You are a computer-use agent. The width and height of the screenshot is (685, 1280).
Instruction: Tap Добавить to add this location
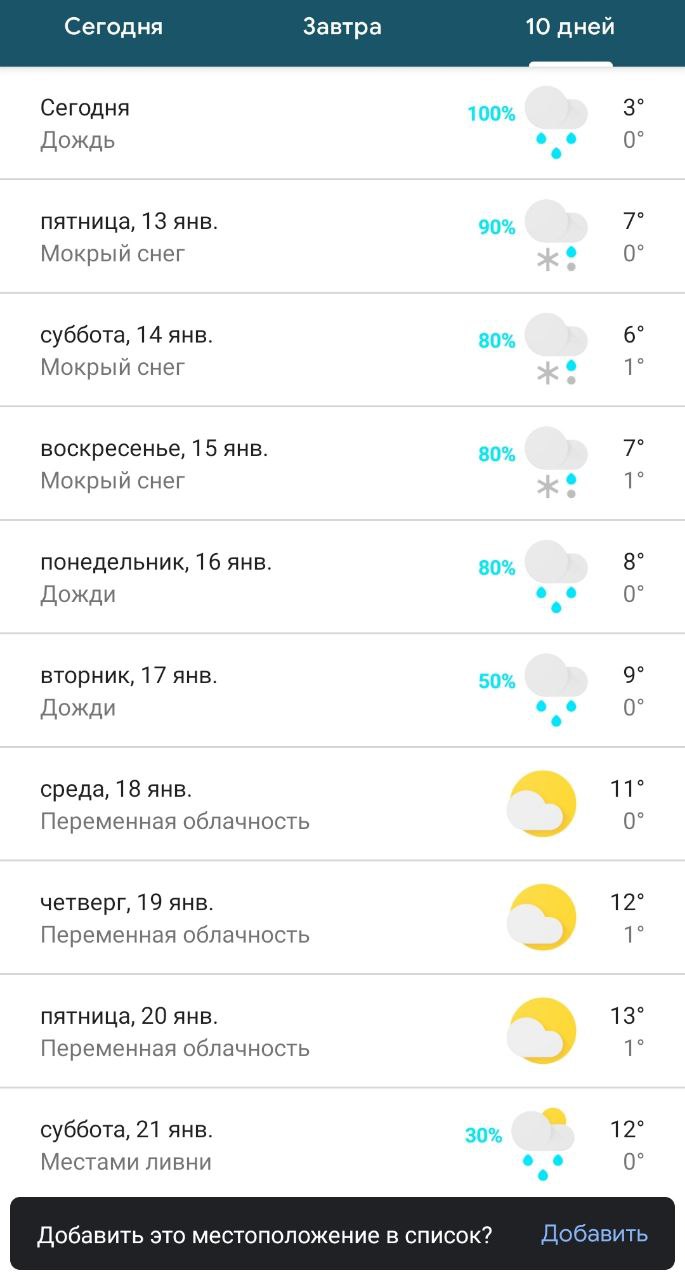(594, 1234)
